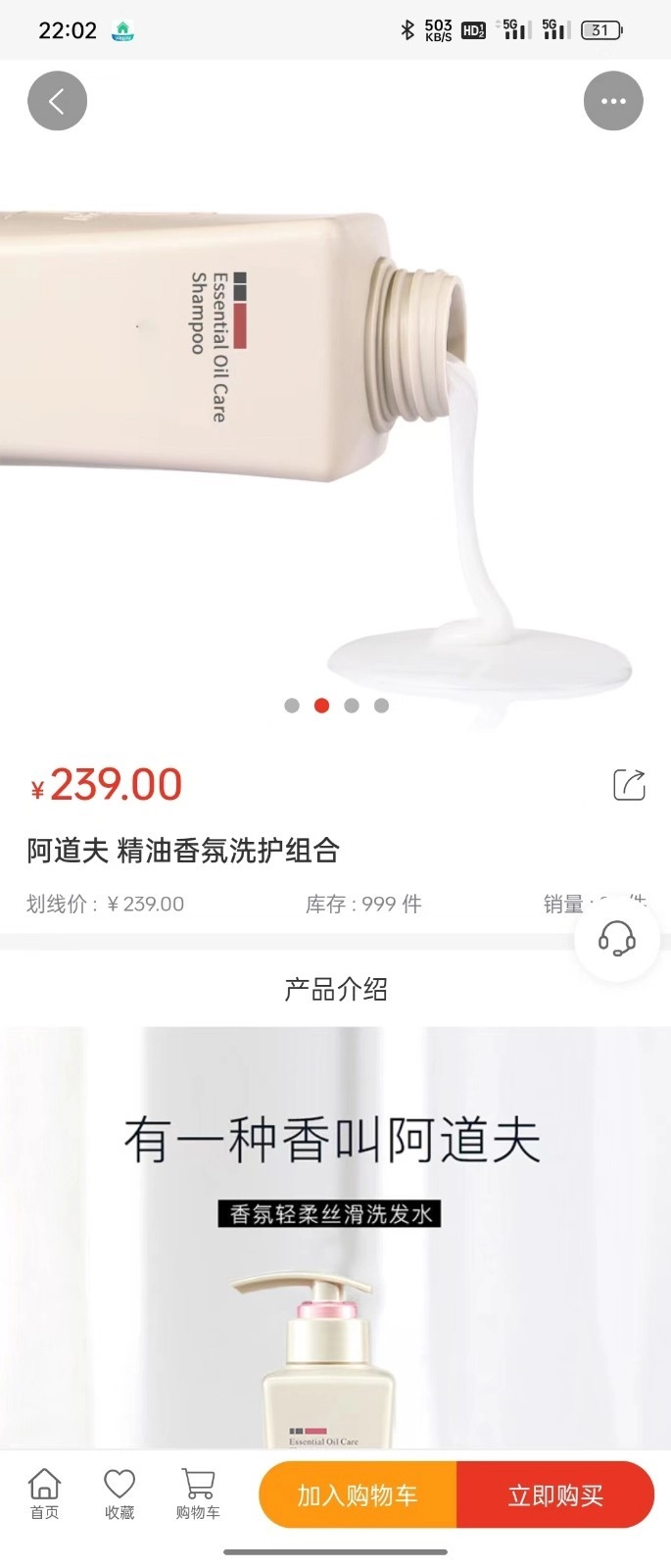Viewport: 671px width, 1568px height.
Task: Tap 加入购物车 to add to cart
Action: point(358,1495)
